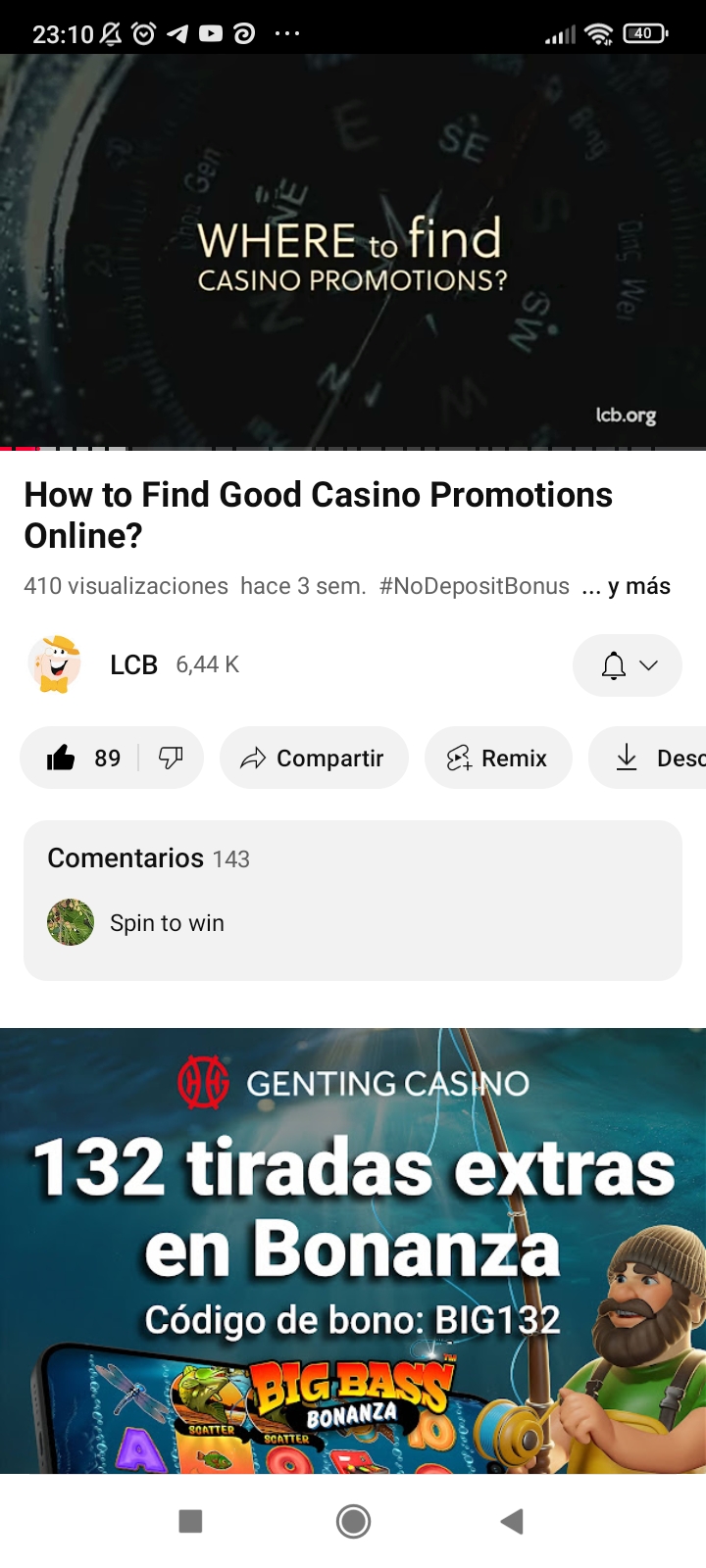
Task: Open the Comentarios section
Action: coord(352,900)
